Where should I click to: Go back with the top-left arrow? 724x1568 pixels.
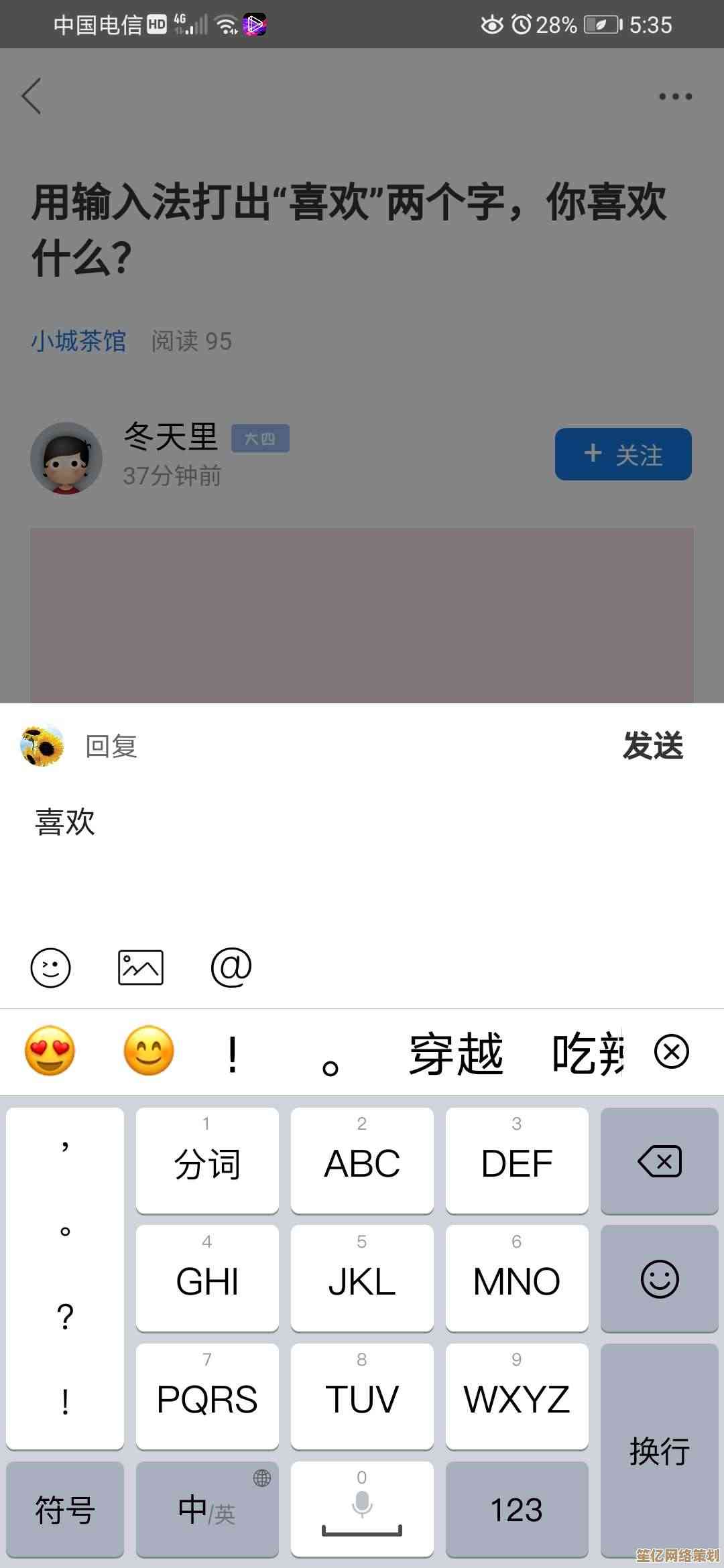tap(32, 96)
